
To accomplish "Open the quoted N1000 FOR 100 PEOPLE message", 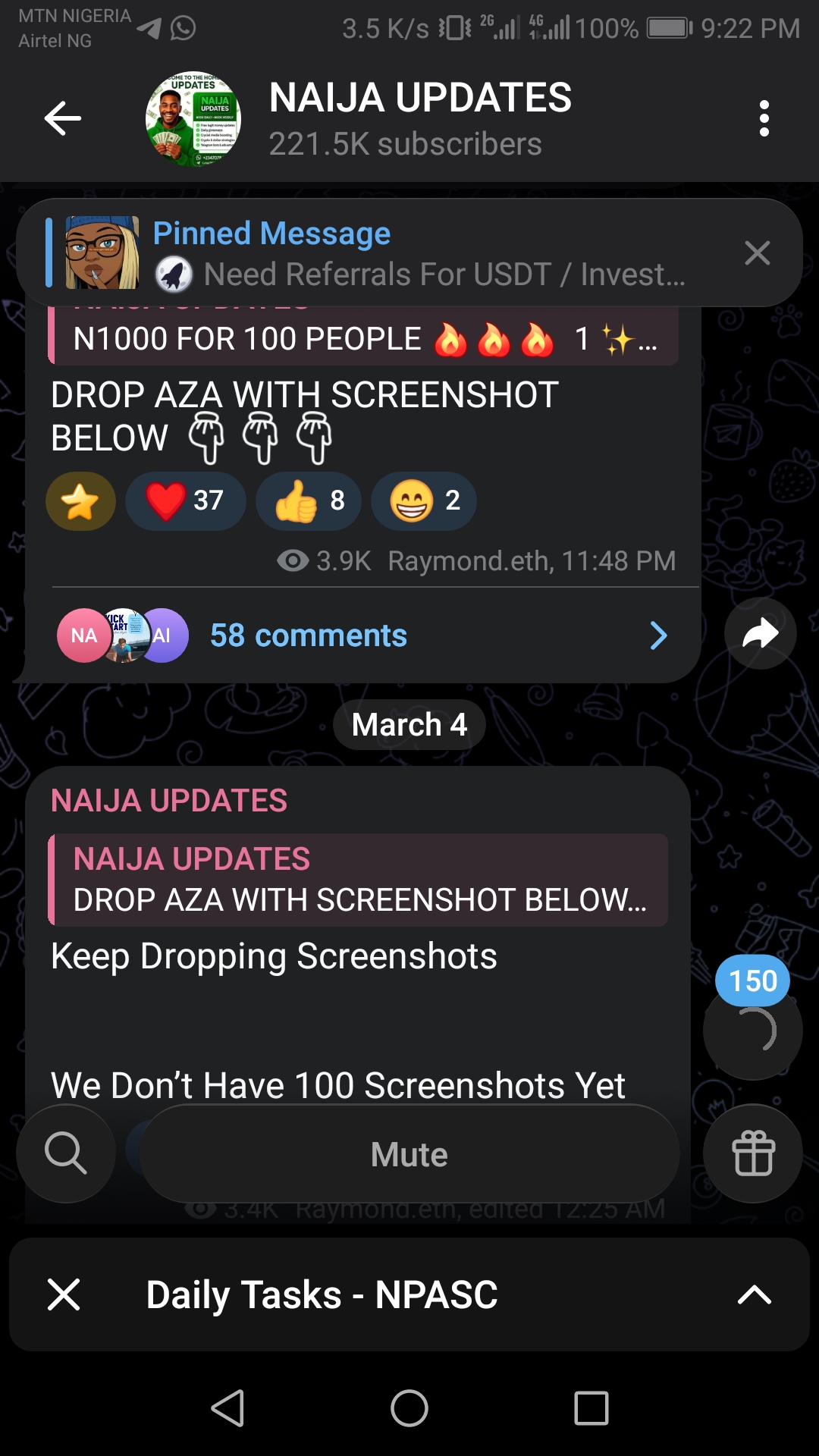I will click(362, 338).
